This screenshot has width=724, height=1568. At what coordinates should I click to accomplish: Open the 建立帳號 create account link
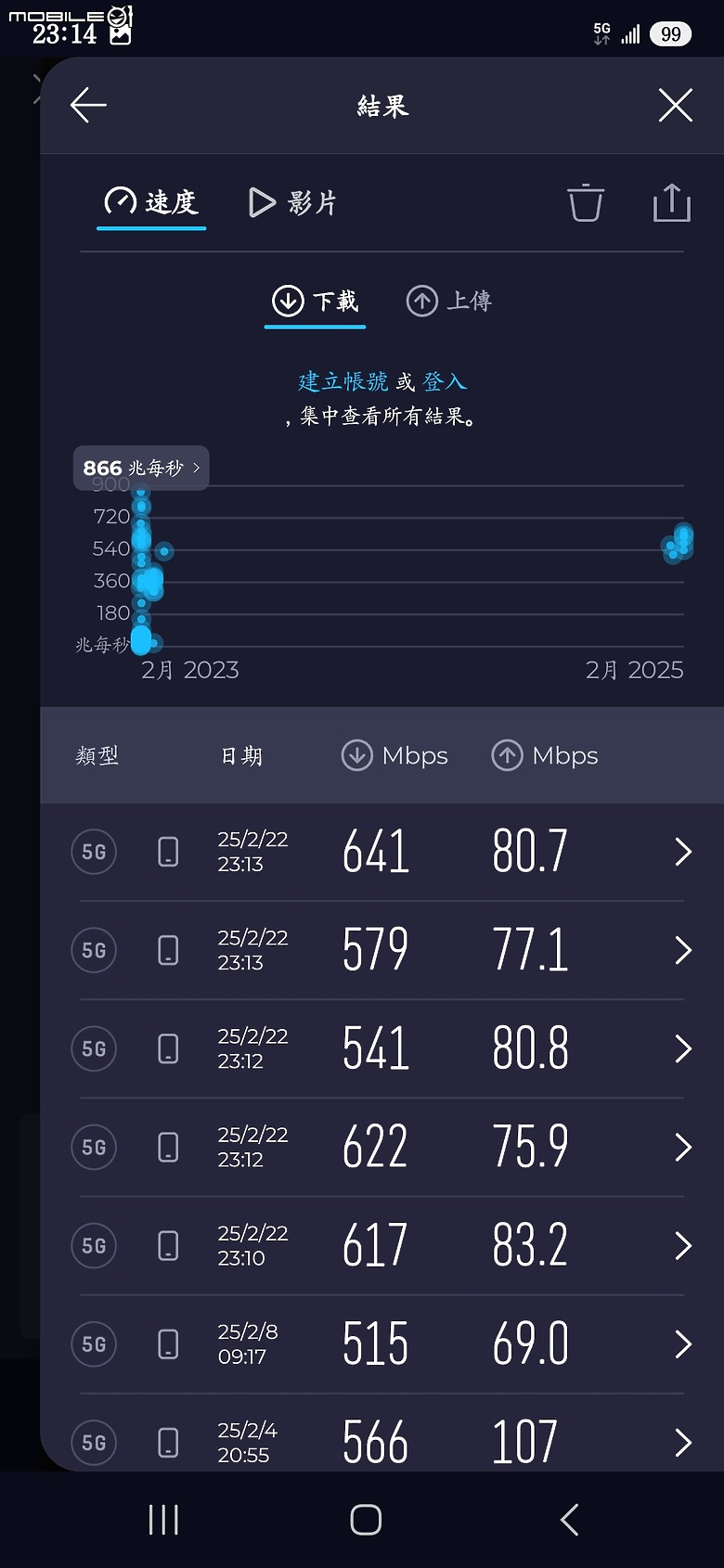[x=343, y=381]
